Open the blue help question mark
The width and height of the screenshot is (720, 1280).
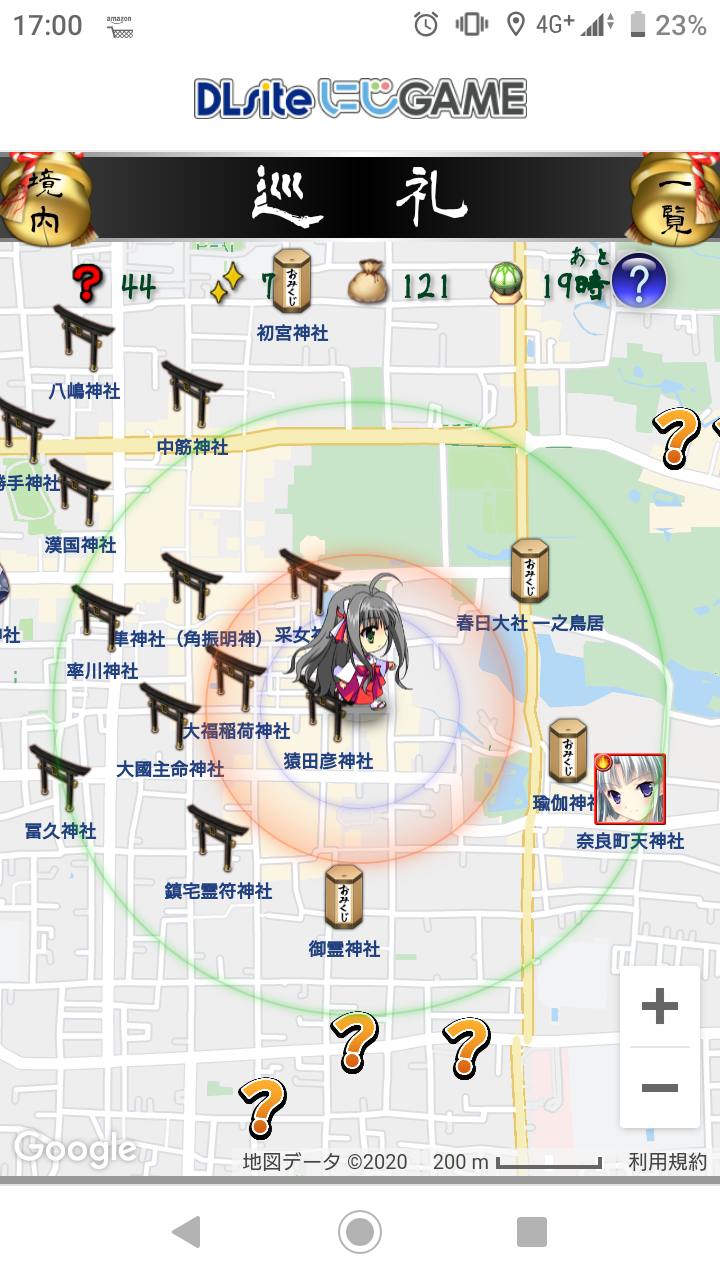[639, 282]
